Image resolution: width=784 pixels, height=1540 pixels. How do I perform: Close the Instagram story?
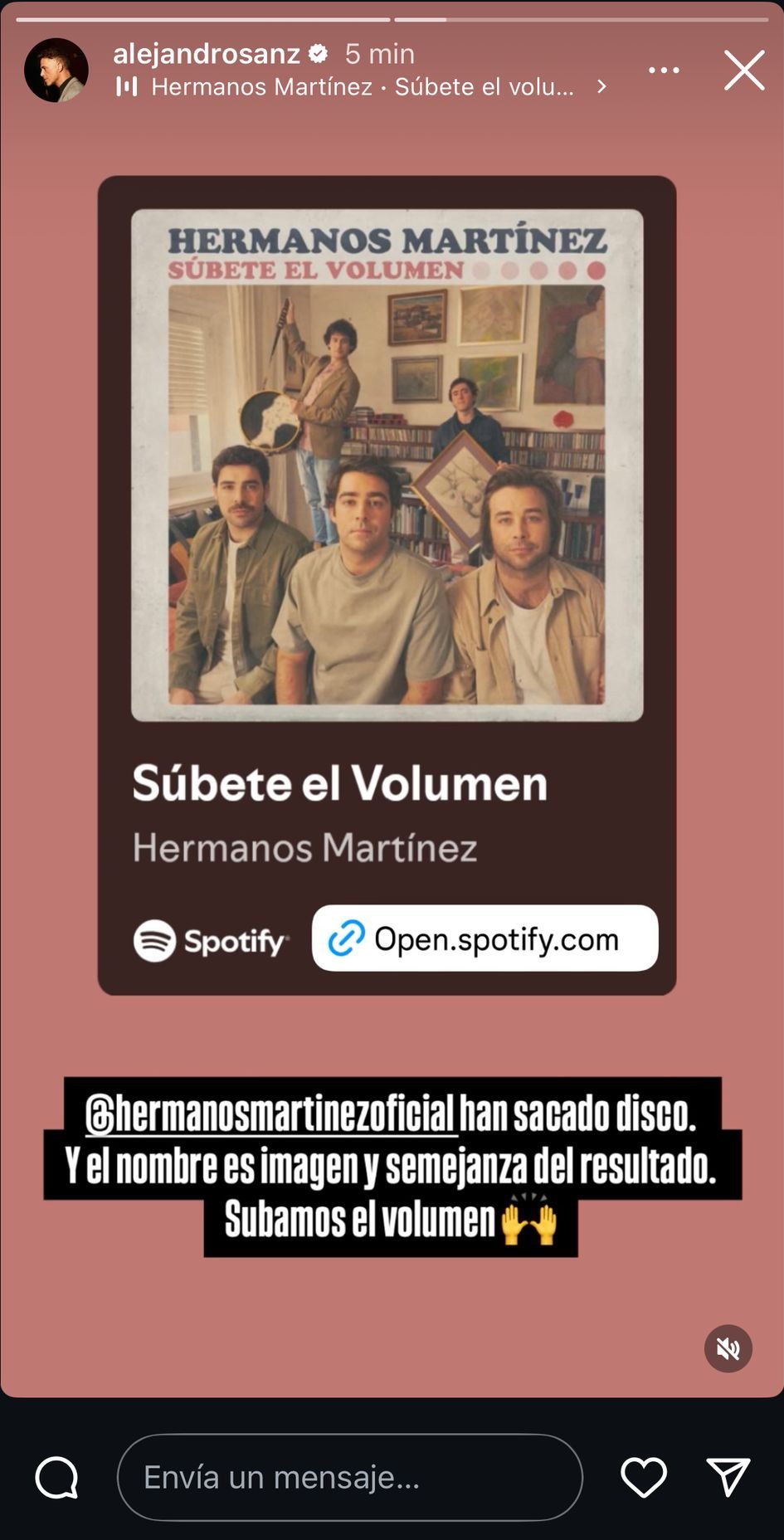pos(744,71)
